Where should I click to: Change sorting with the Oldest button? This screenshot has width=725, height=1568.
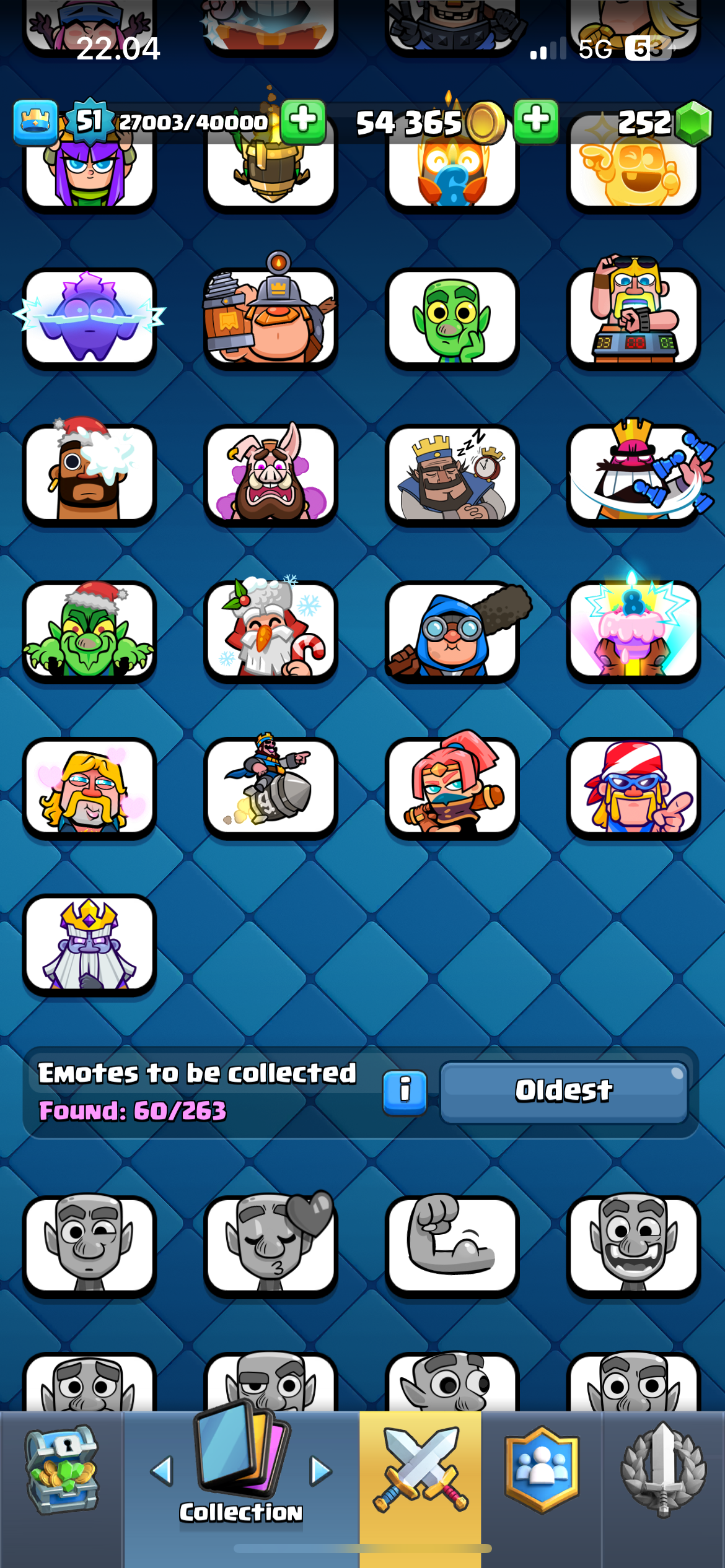(564, 1092)
